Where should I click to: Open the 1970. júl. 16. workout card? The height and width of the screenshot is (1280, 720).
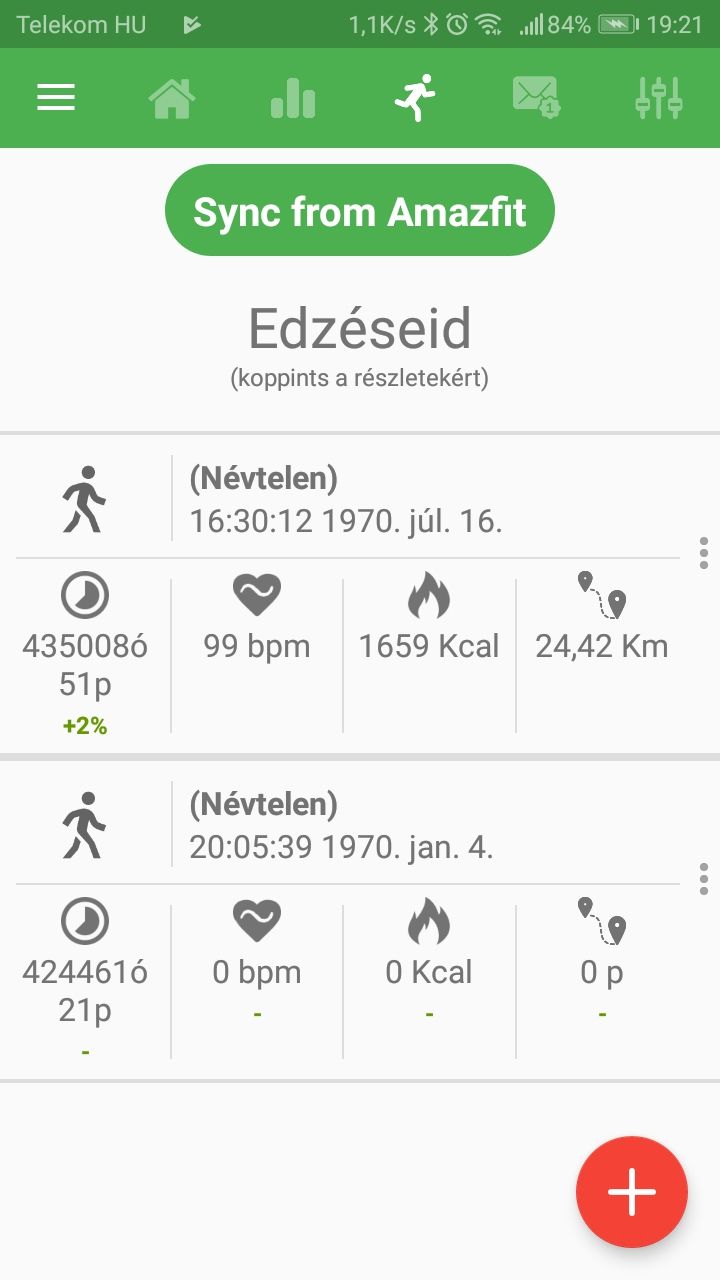(x=346, y=594)
